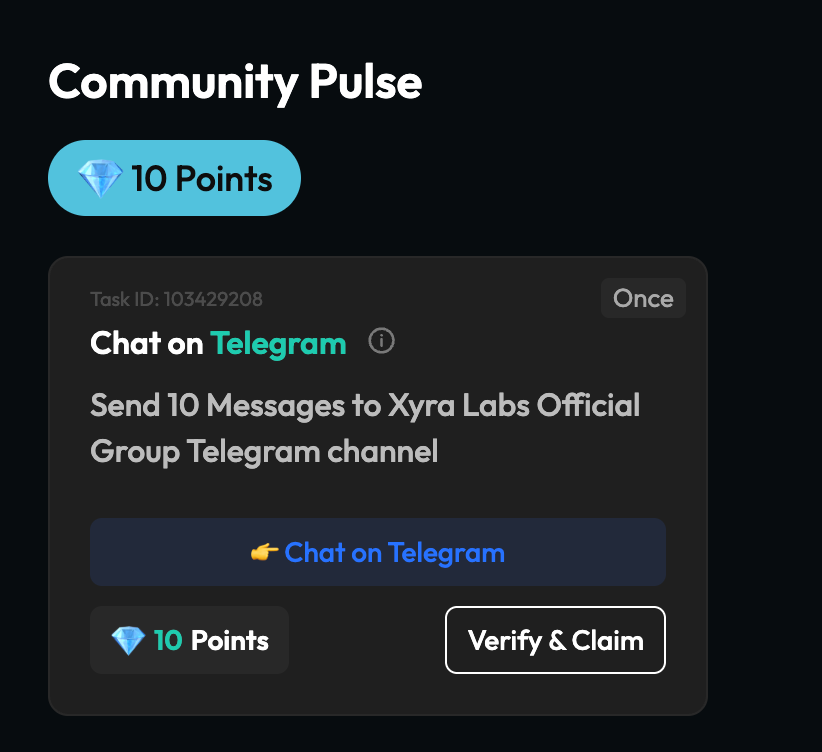Verify & Claim the Telegram task
Viewport: 822px width, 752px height.
pos(555,640)
